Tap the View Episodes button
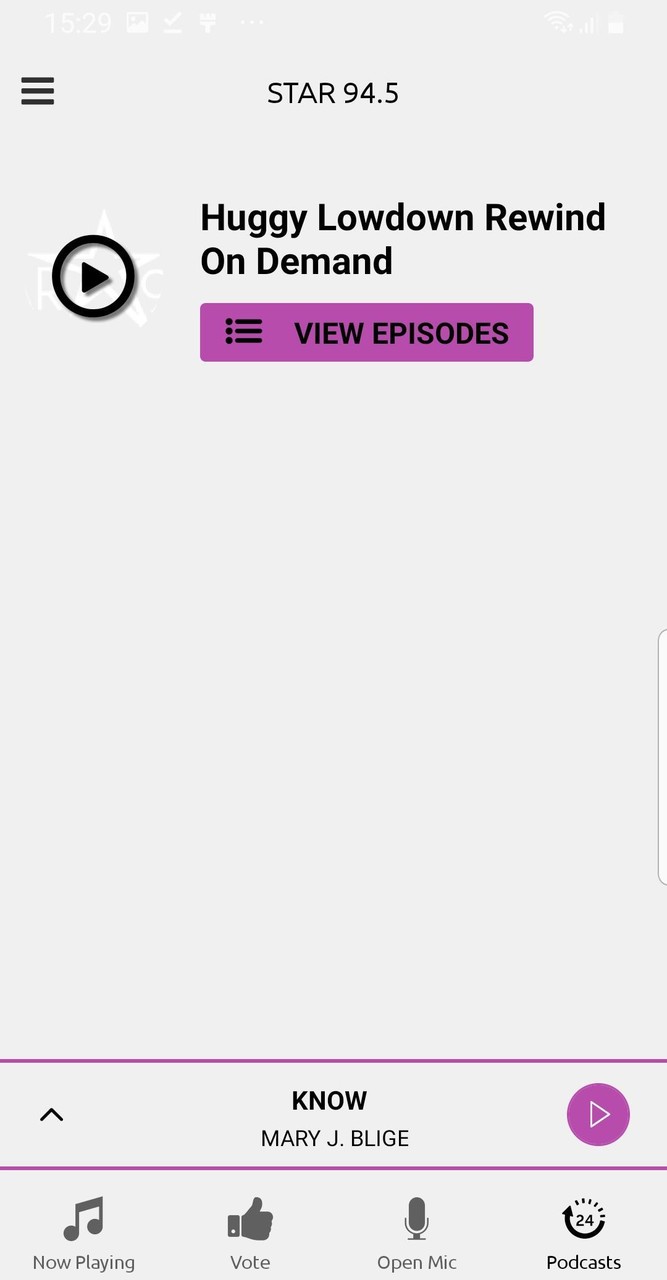Screen dimensions: 667x1280 coord(366,332)
